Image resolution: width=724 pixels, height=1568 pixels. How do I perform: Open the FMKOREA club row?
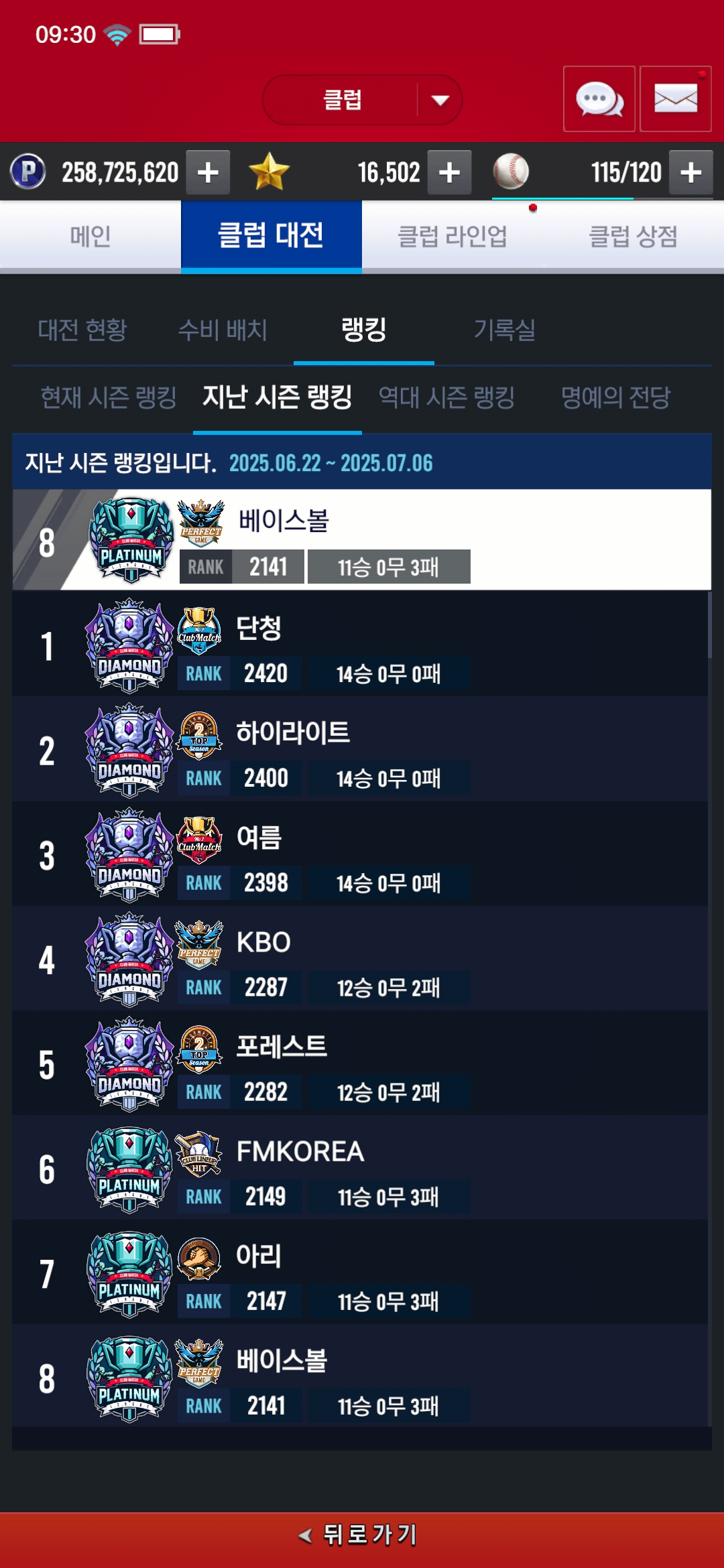362,1168
